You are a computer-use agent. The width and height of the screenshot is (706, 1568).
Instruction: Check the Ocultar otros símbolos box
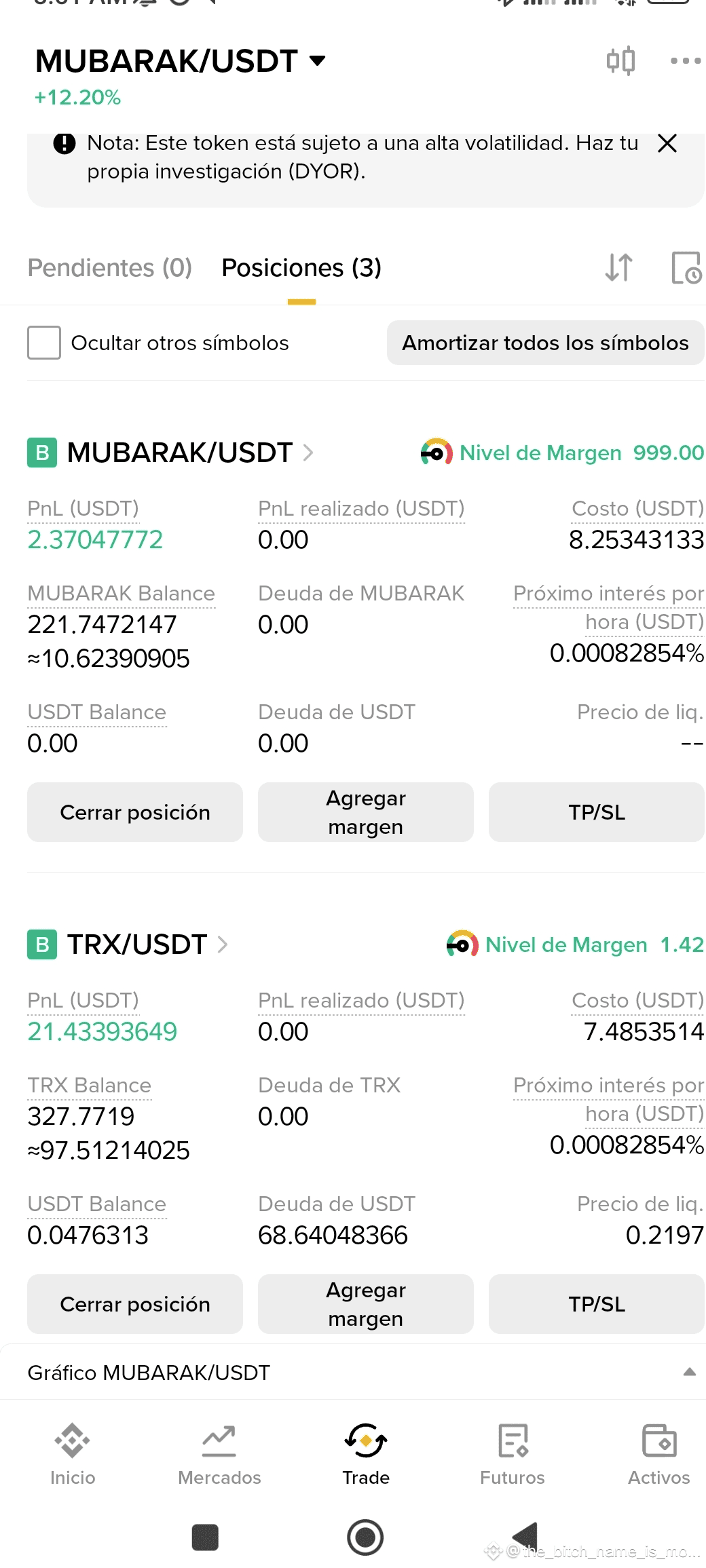pos(44,343)
